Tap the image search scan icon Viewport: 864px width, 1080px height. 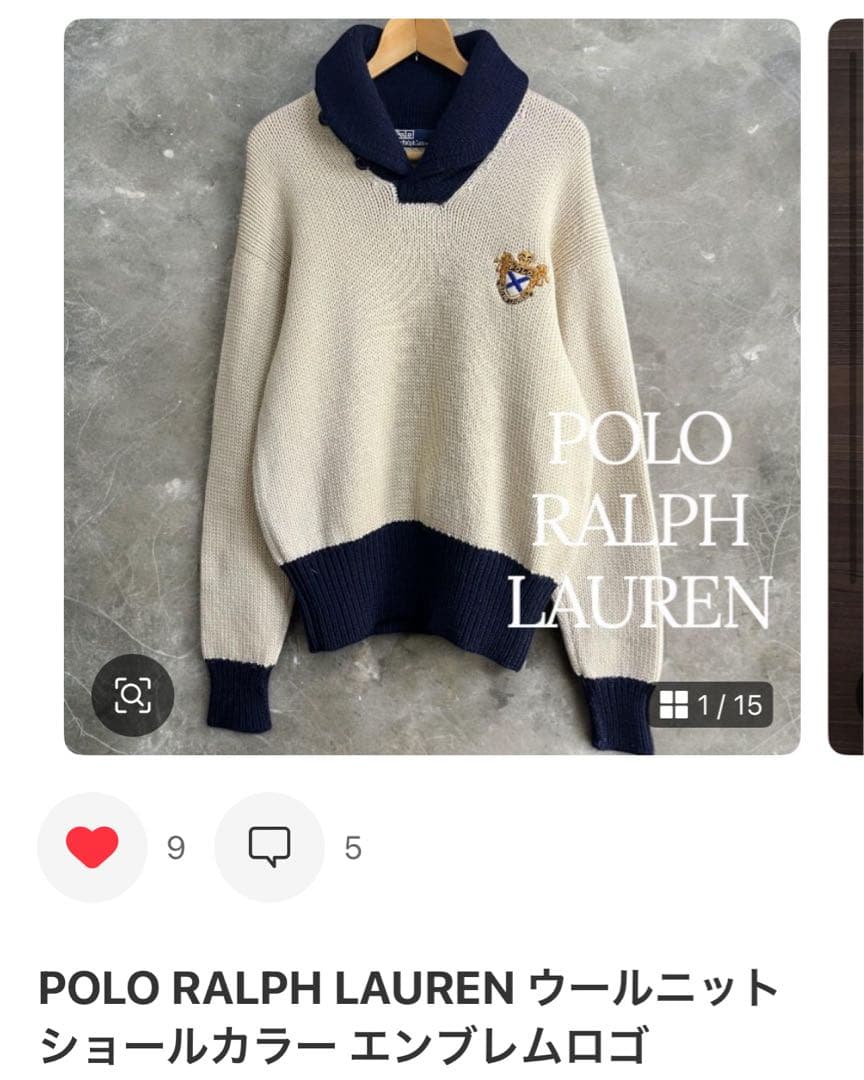(x=132, y=695)
